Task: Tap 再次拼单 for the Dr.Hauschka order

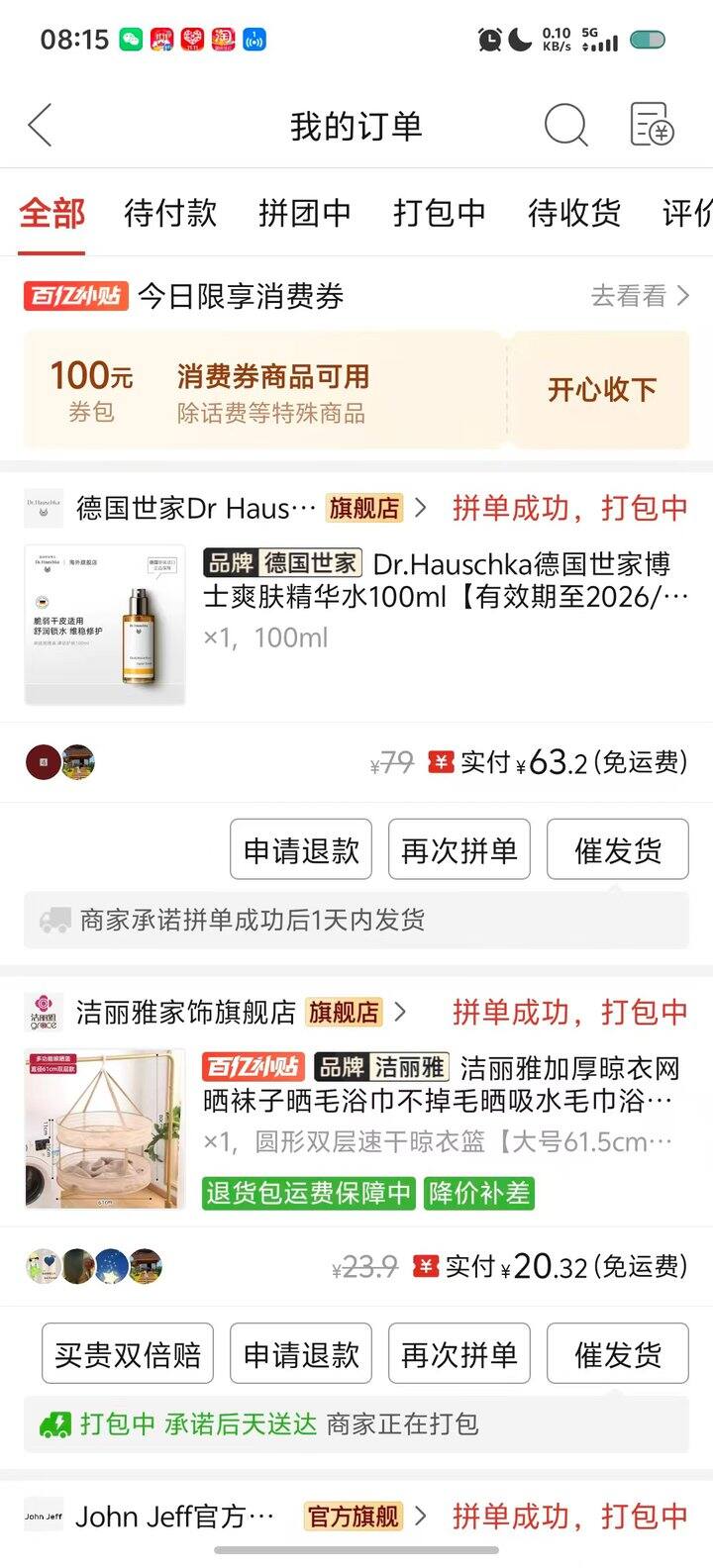Action: point(459,850)
